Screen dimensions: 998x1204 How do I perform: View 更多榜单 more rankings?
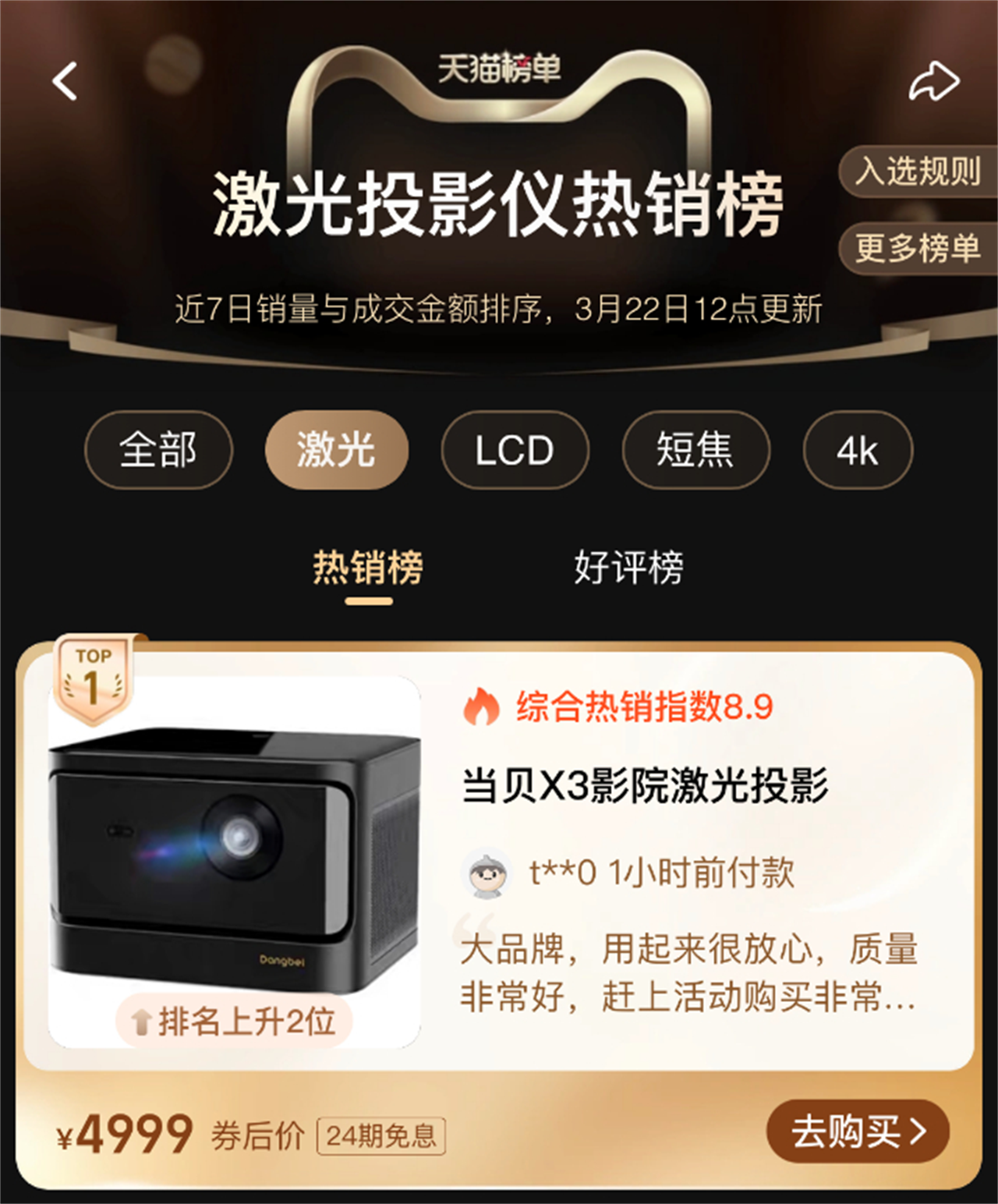(917, 249)
